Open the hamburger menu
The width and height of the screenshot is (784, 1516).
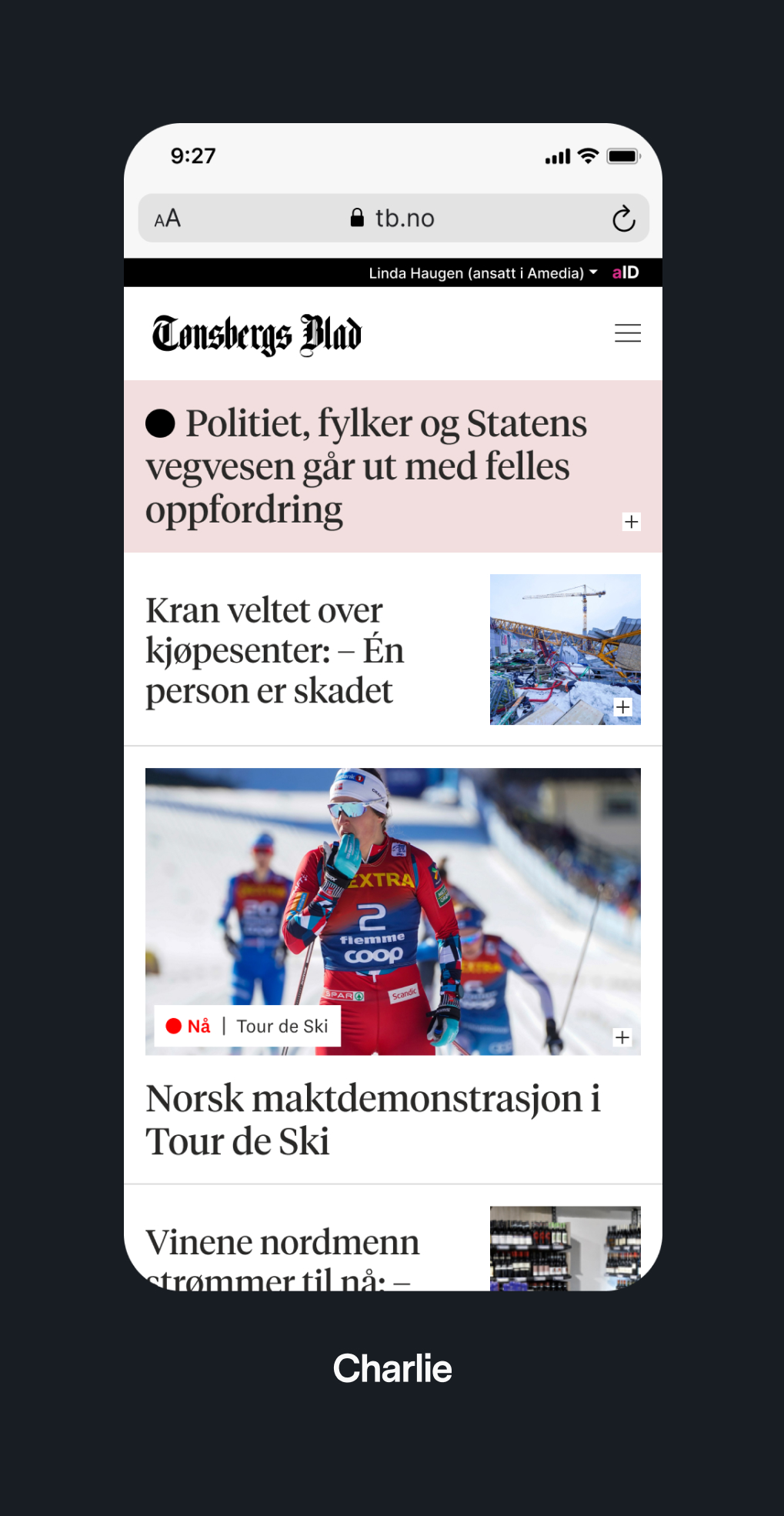click(x=627, y=333)
